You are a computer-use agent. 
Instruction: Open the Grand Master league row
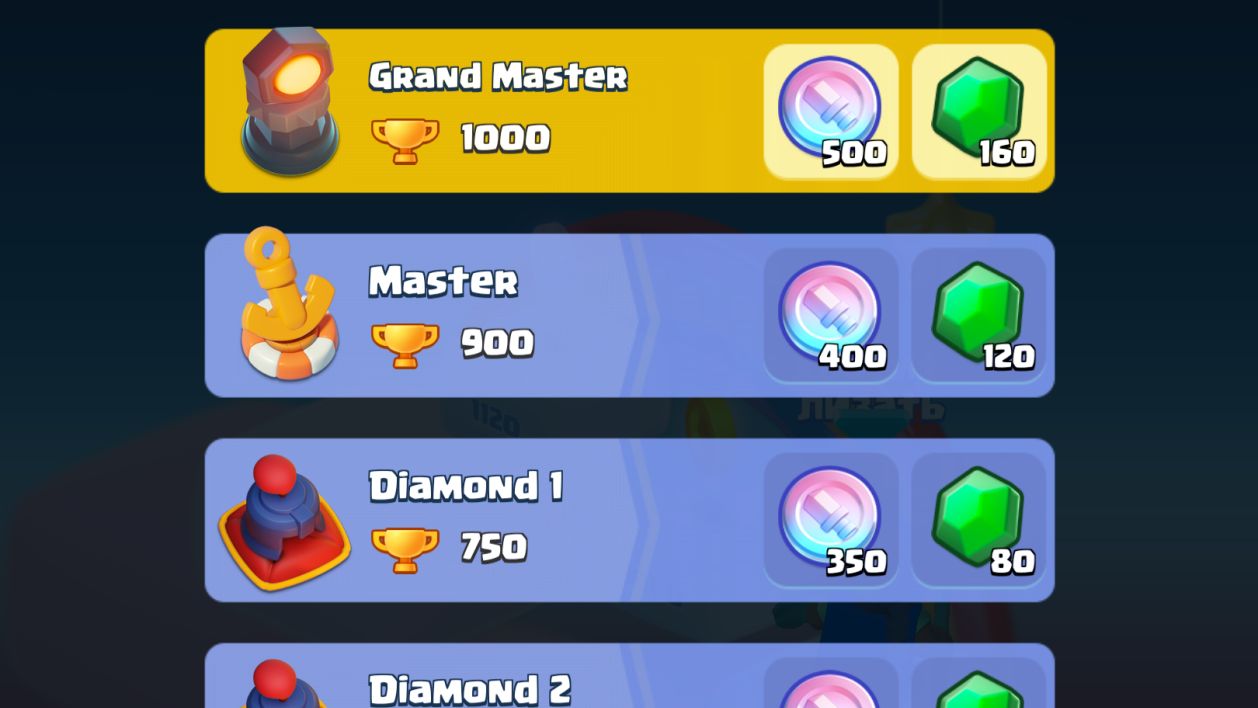tap(500, 110)
